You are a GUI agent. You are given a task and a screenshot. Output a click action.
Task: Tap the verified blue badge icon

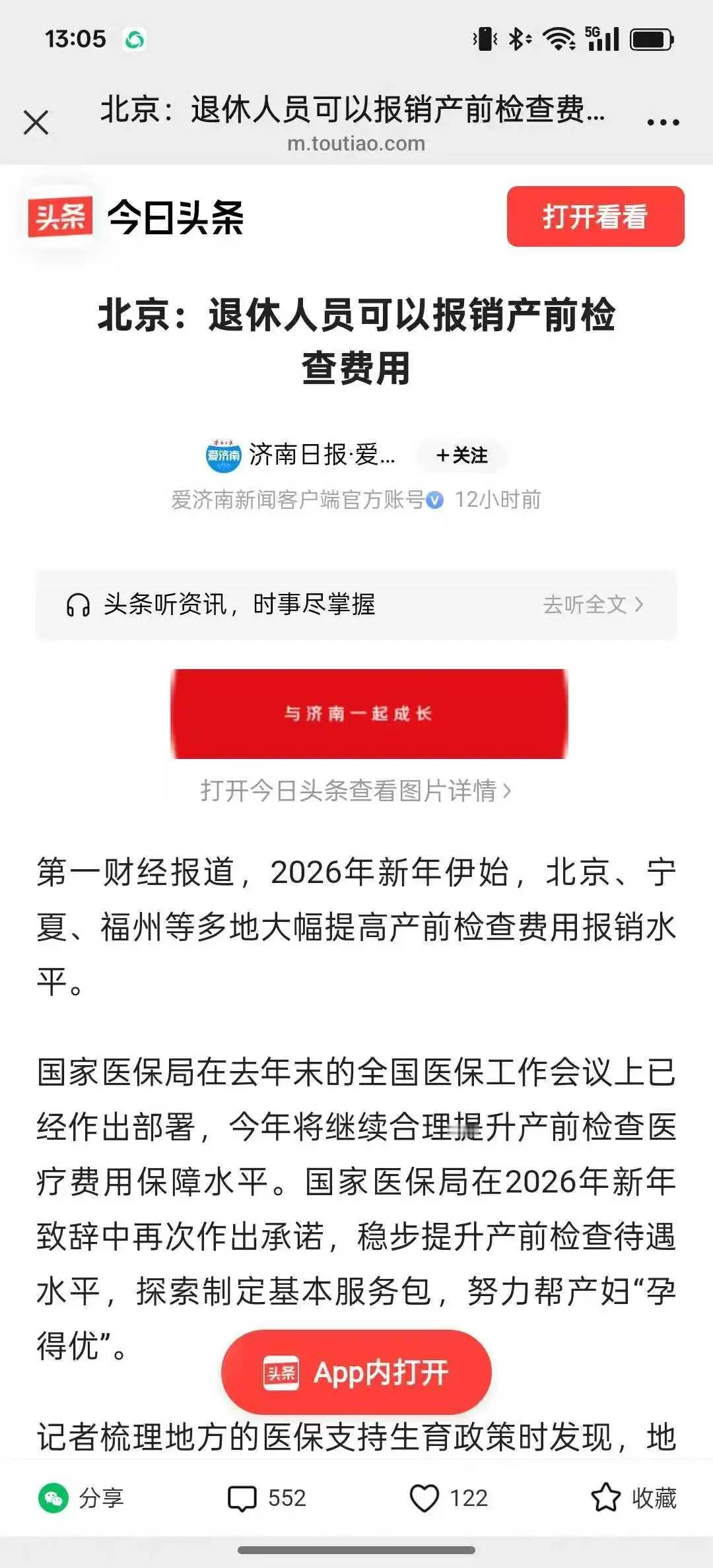(434, 500)
